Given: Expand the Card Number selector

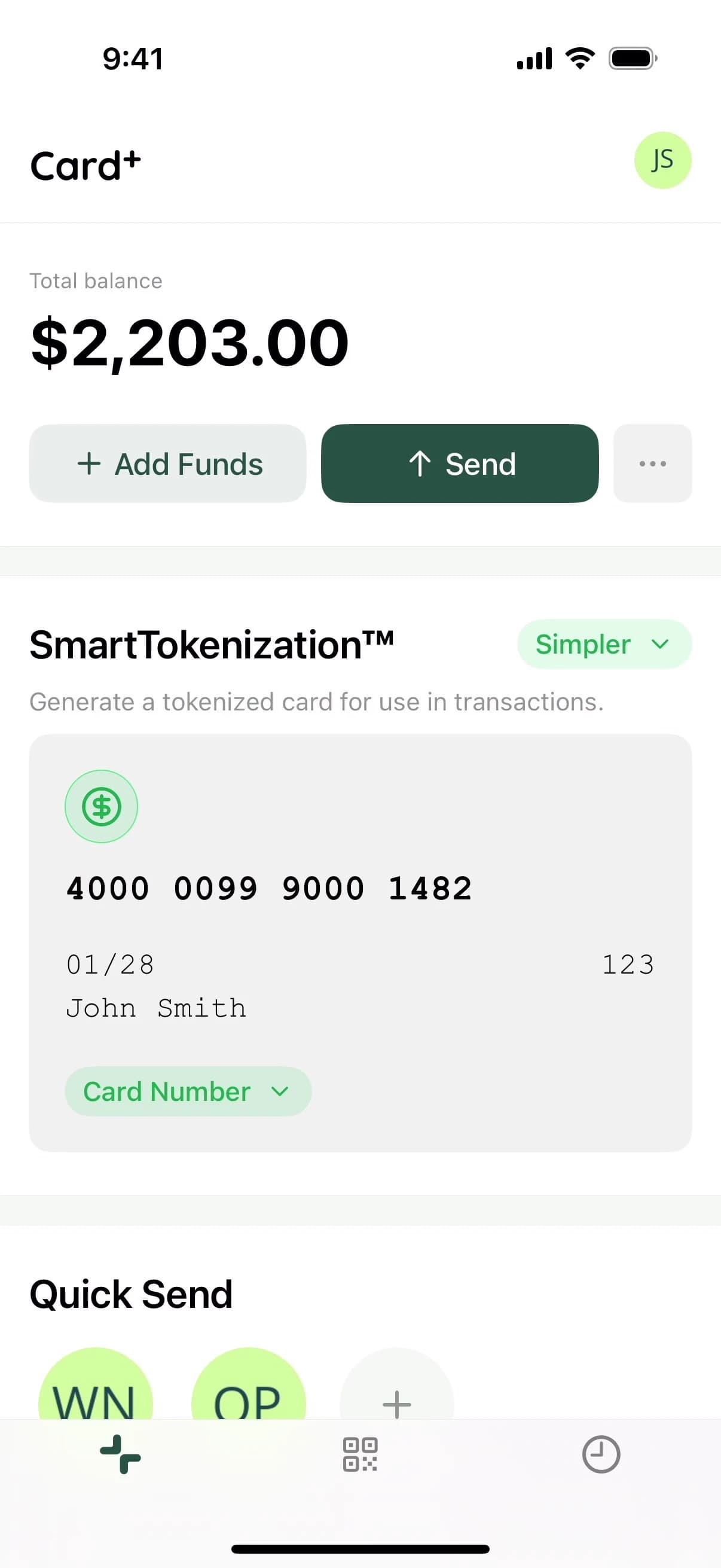Looking at the screenshot, I should 187,1091.
